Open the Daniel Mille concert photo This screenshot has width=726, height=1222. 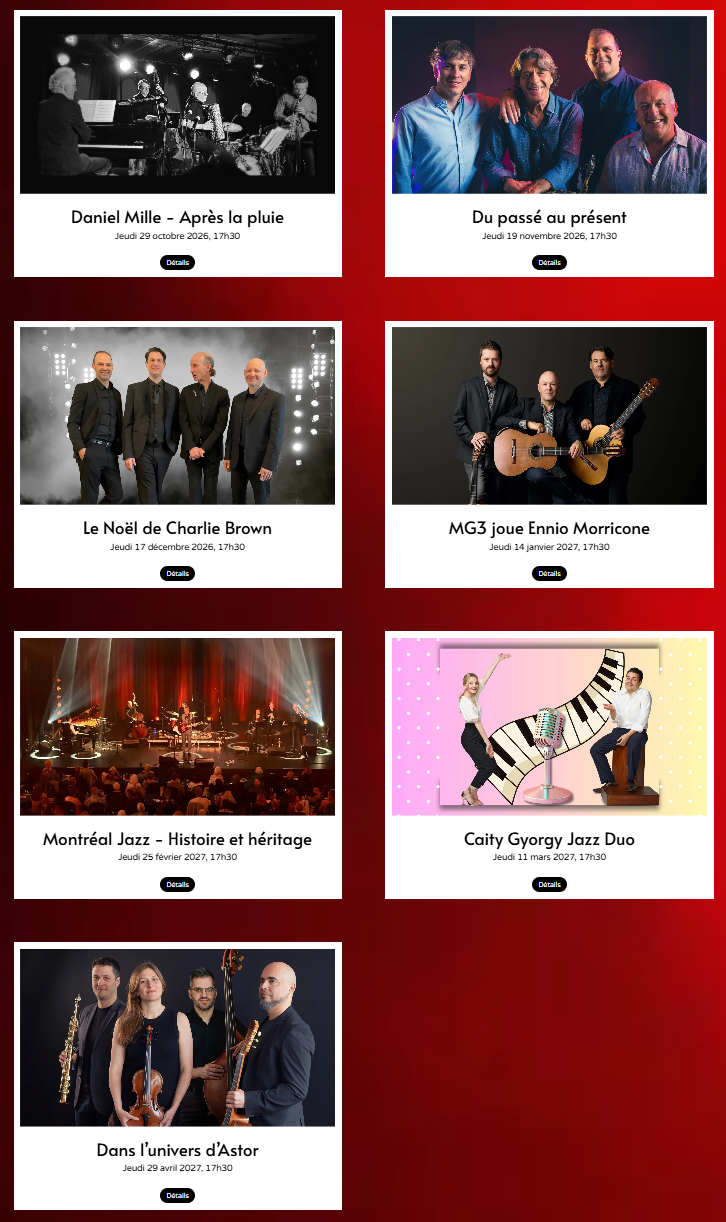click(177, 105)
